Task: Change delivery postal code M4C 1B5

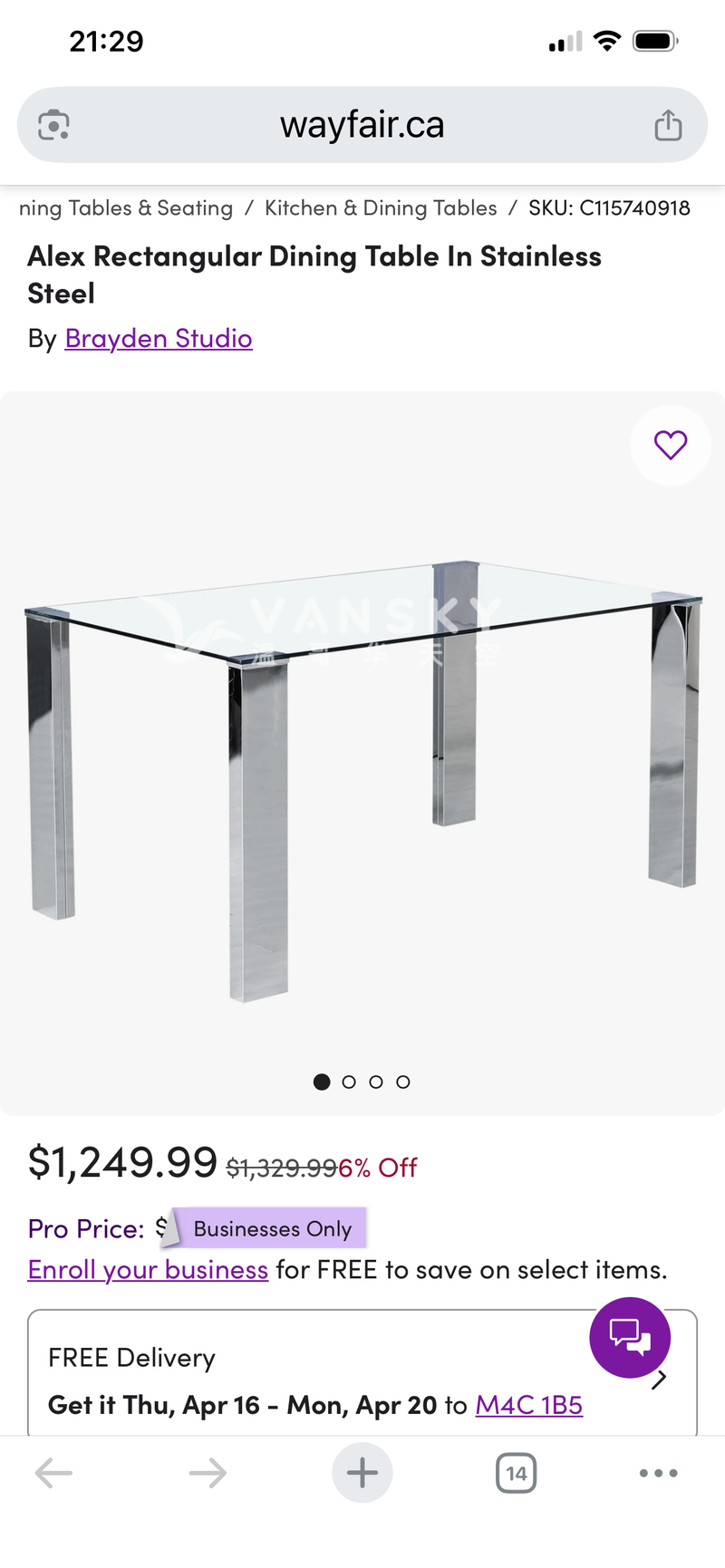Action: click(529, 1405)
